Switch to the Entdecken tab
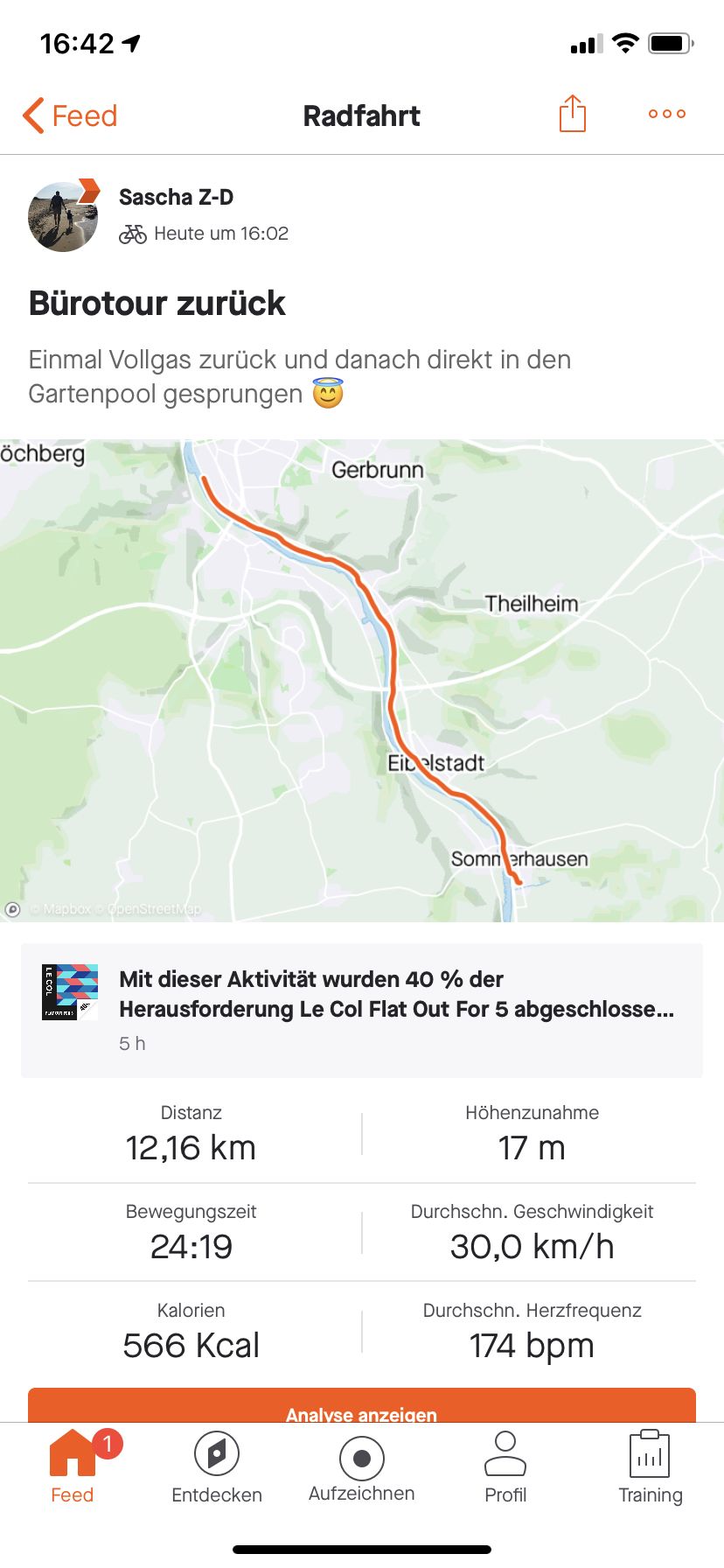This screenshot has height=1568, width=724. [x=217, y=1466]
